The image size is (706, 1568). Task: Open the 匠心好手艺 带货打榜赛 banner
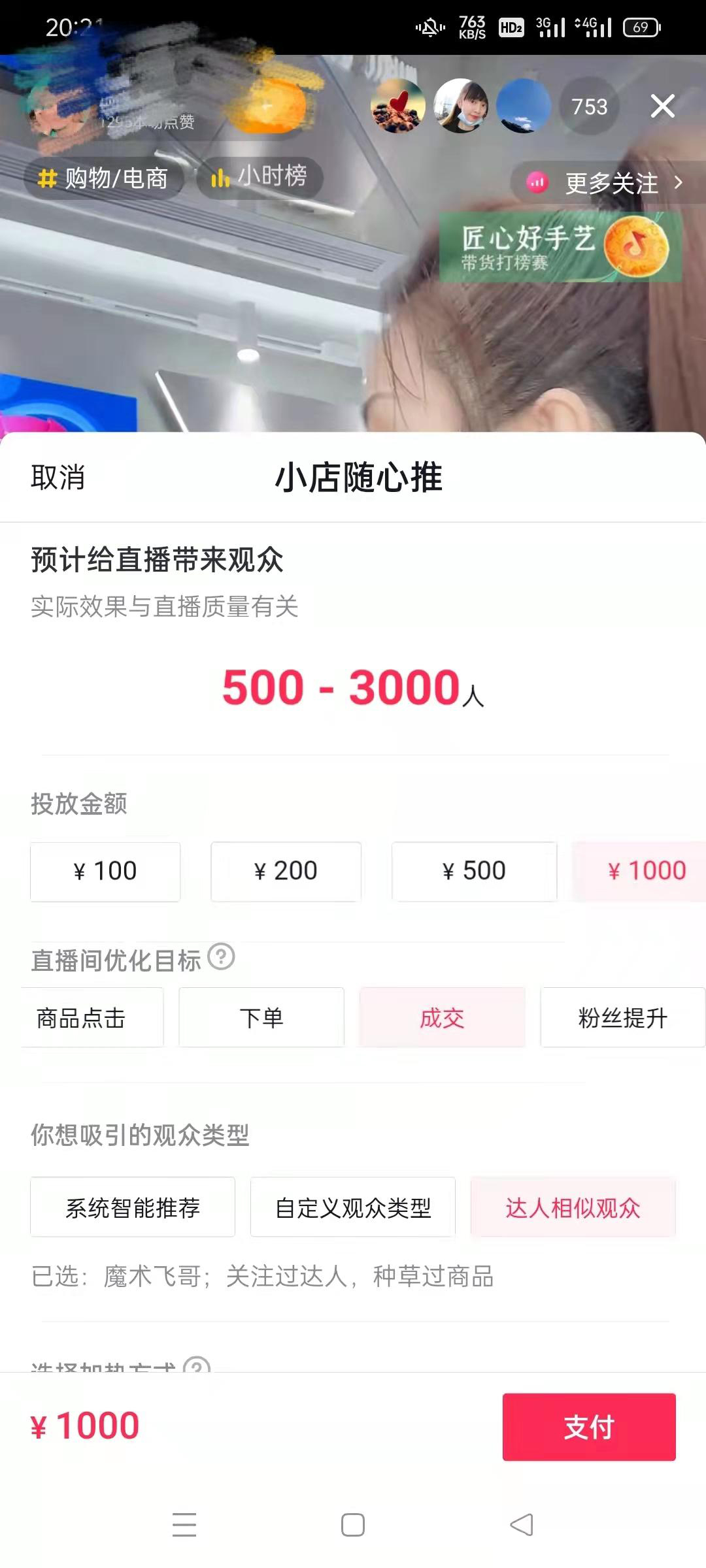click(x=560, y=247)
